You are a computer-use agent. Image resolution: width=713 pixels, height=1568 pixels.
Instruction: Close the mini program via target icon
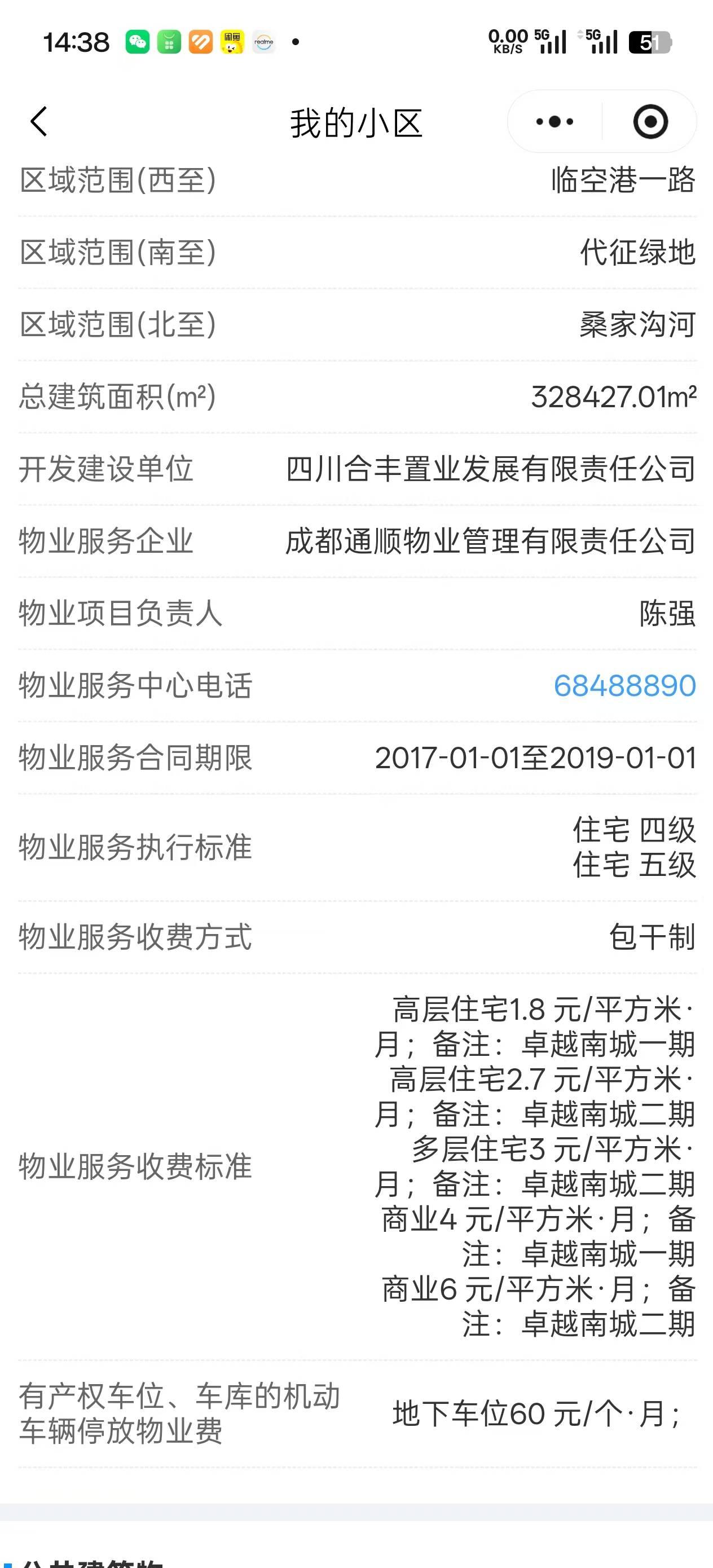(x=650, y=122)
